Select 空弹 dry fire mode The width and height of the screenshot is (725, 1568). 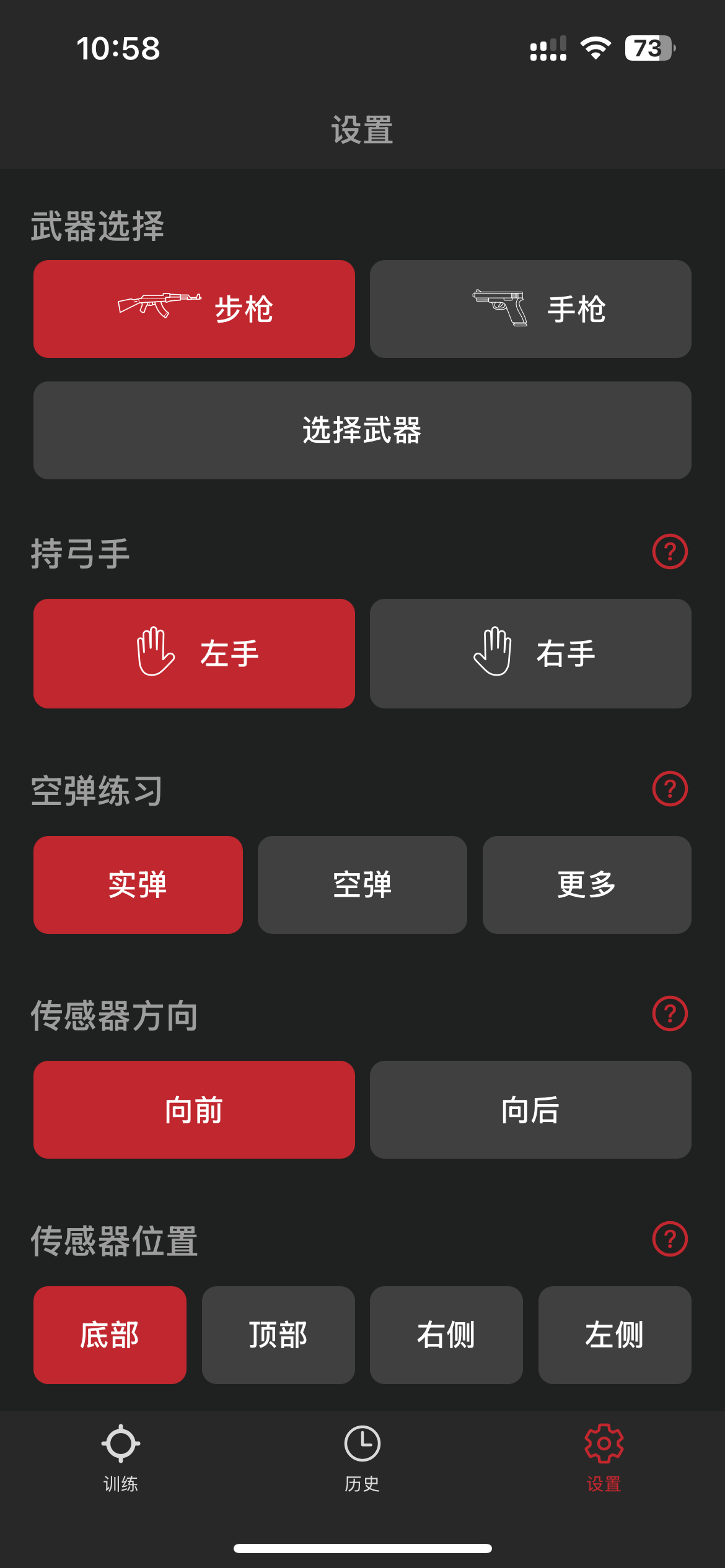pos(362,884)
